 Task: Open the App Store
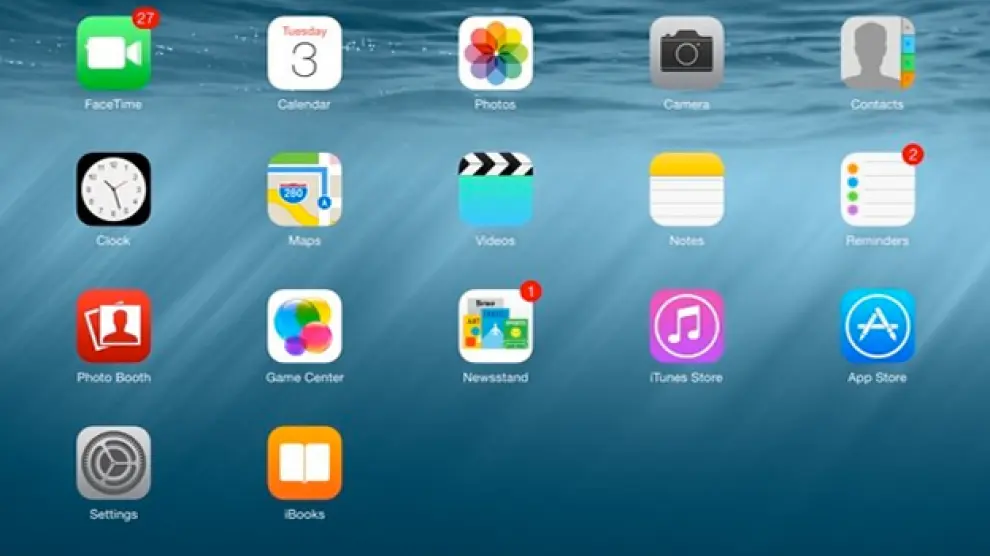coord(877,327)
